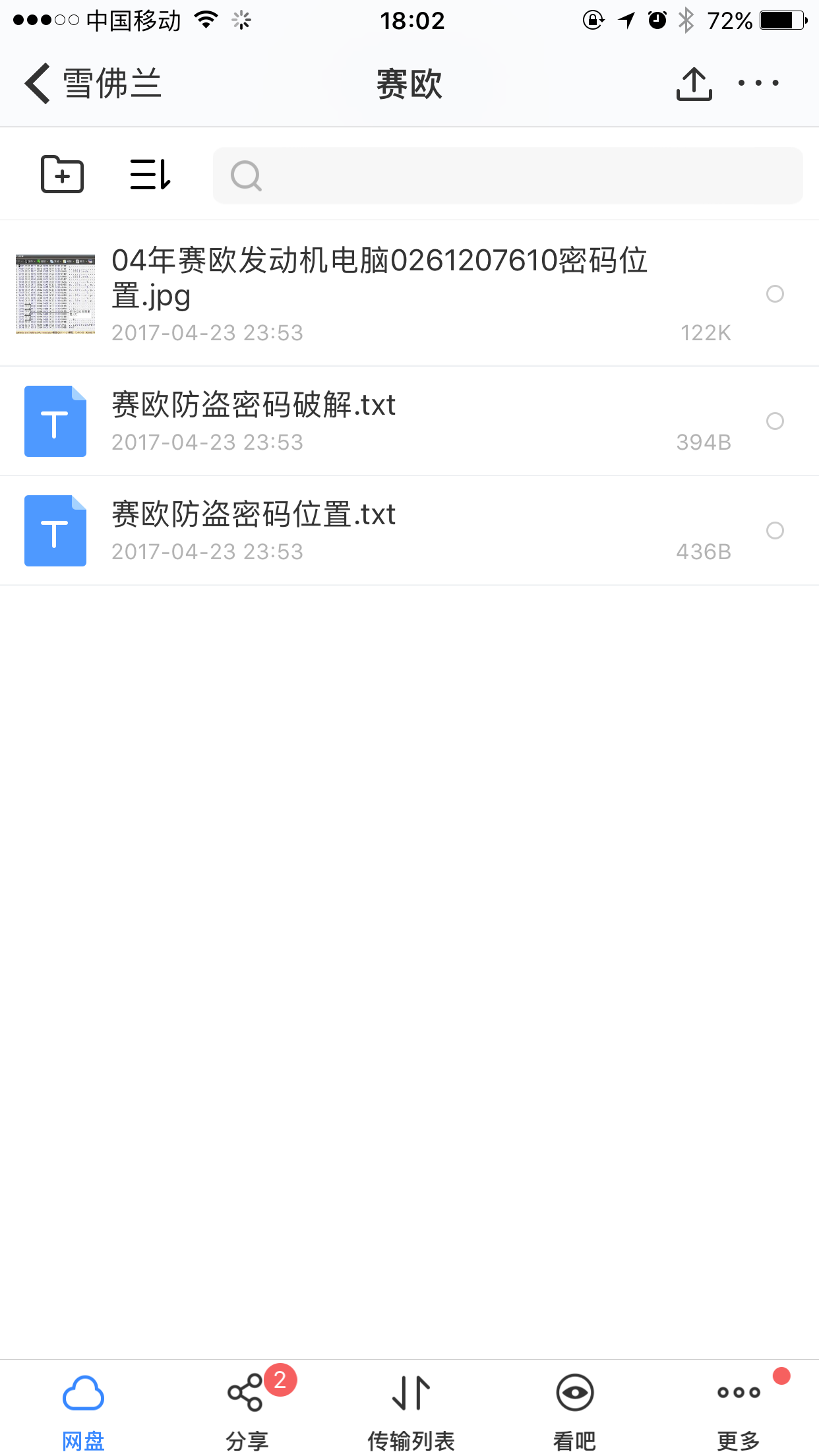Viewport: 819px width, 1456px height.
Task: Tap the upload icon in the header
Action: 694,84
